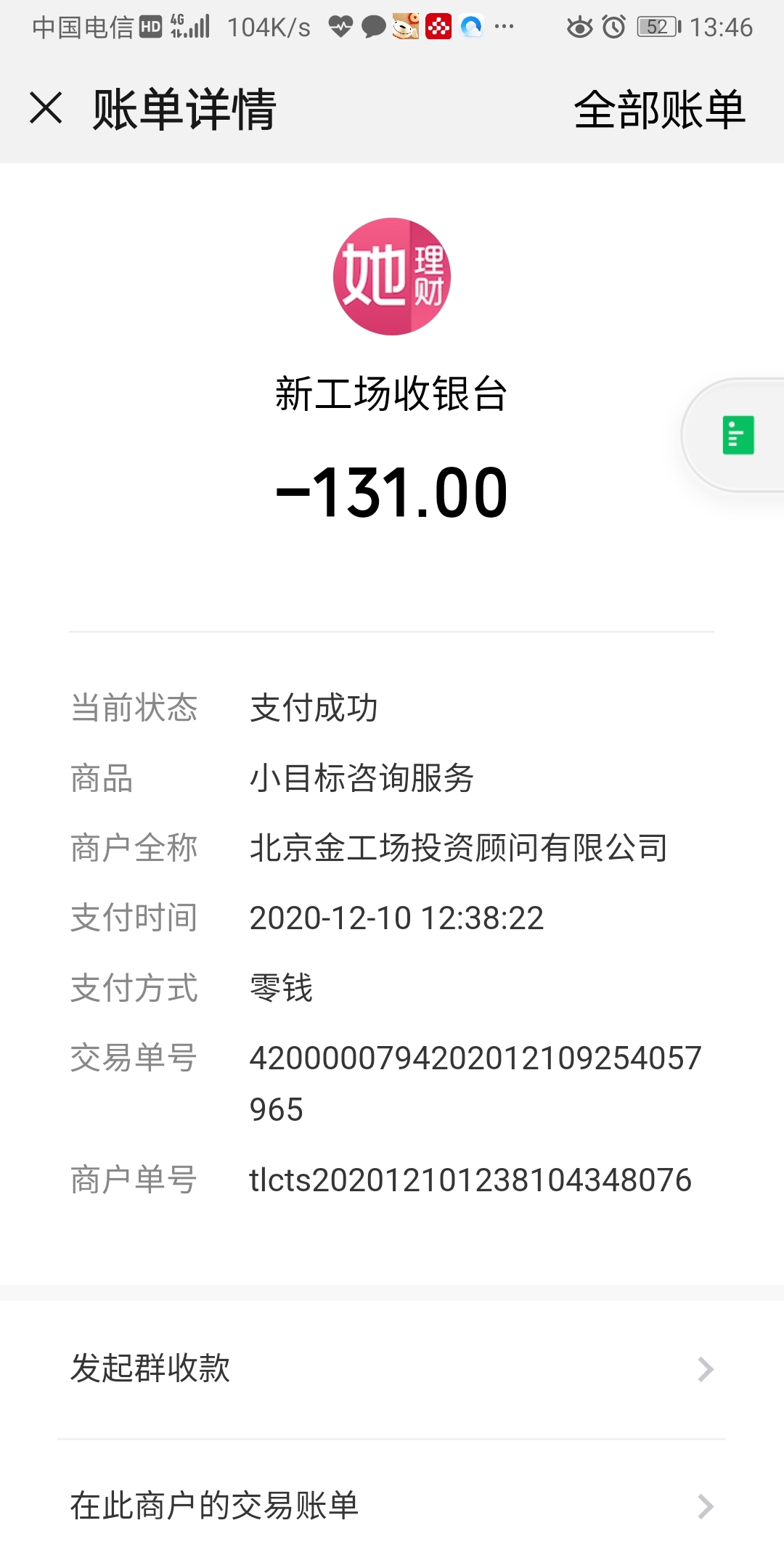
Task: Open 全部账单 to view all bills
Action: click(x=659, y=110)
